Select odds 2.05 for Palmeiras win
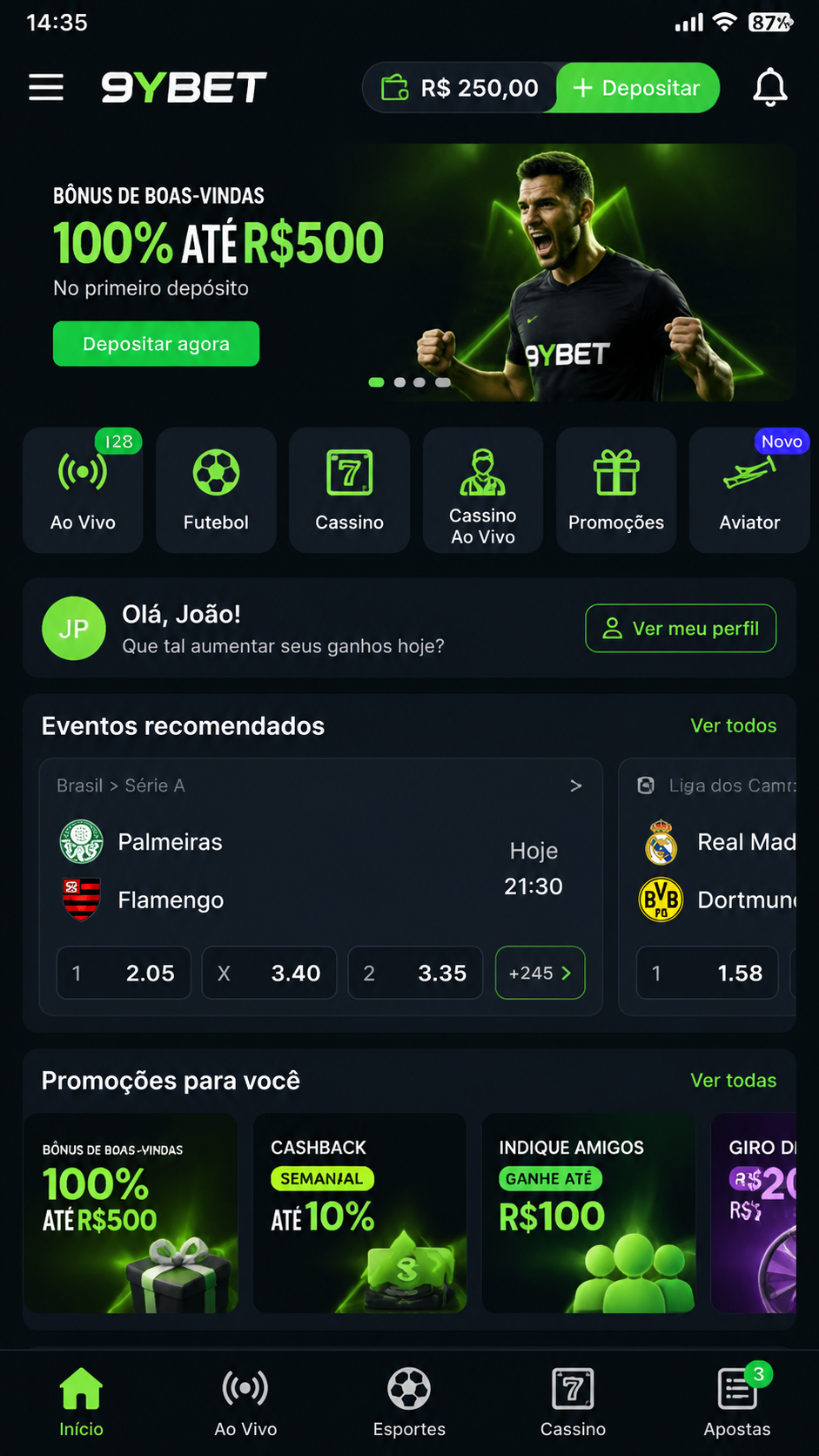This screenshot has height=1456, width=819. pos(124,973)
